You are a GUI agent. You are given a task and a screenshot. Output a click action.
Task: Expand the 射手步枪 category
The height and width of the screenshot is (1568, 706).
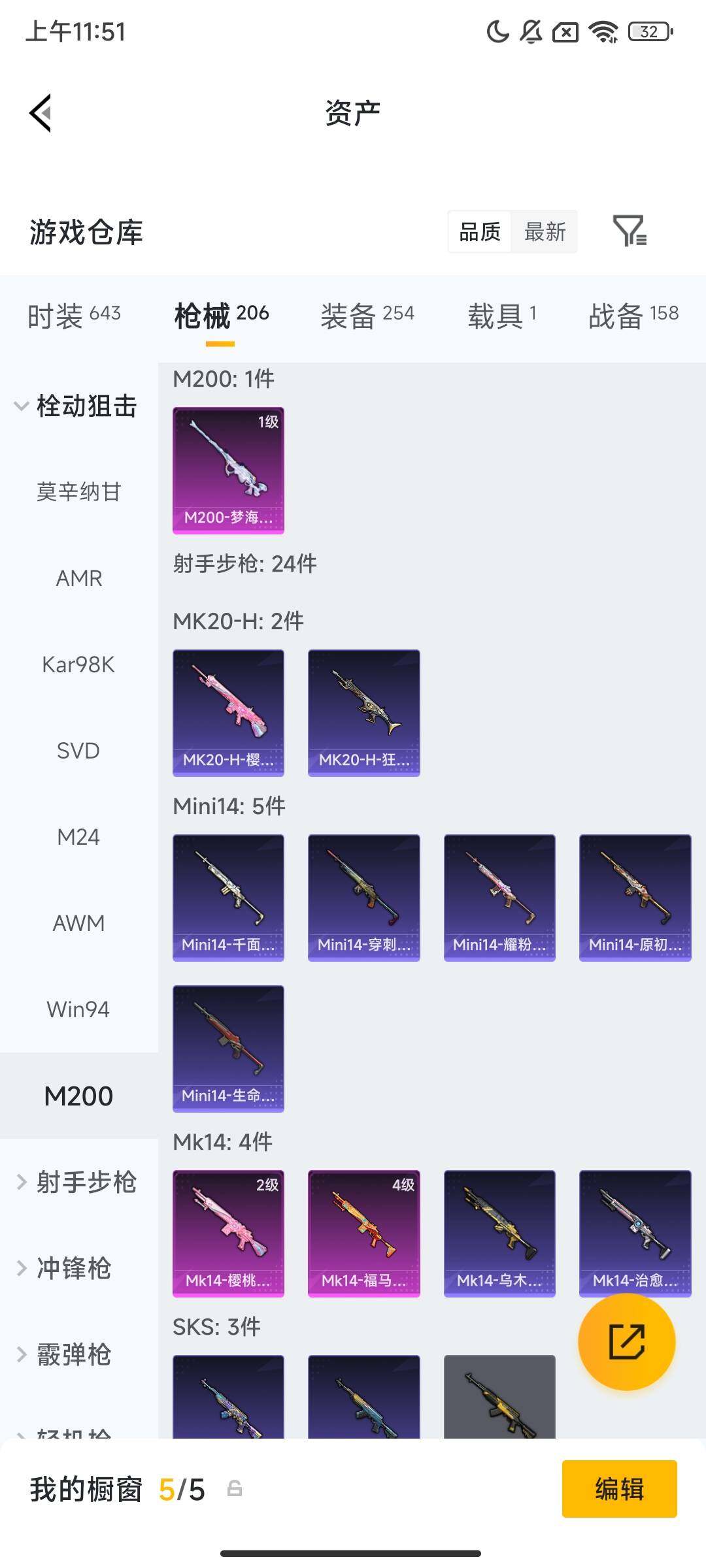pyautogui.click(x=78, y=1182)
